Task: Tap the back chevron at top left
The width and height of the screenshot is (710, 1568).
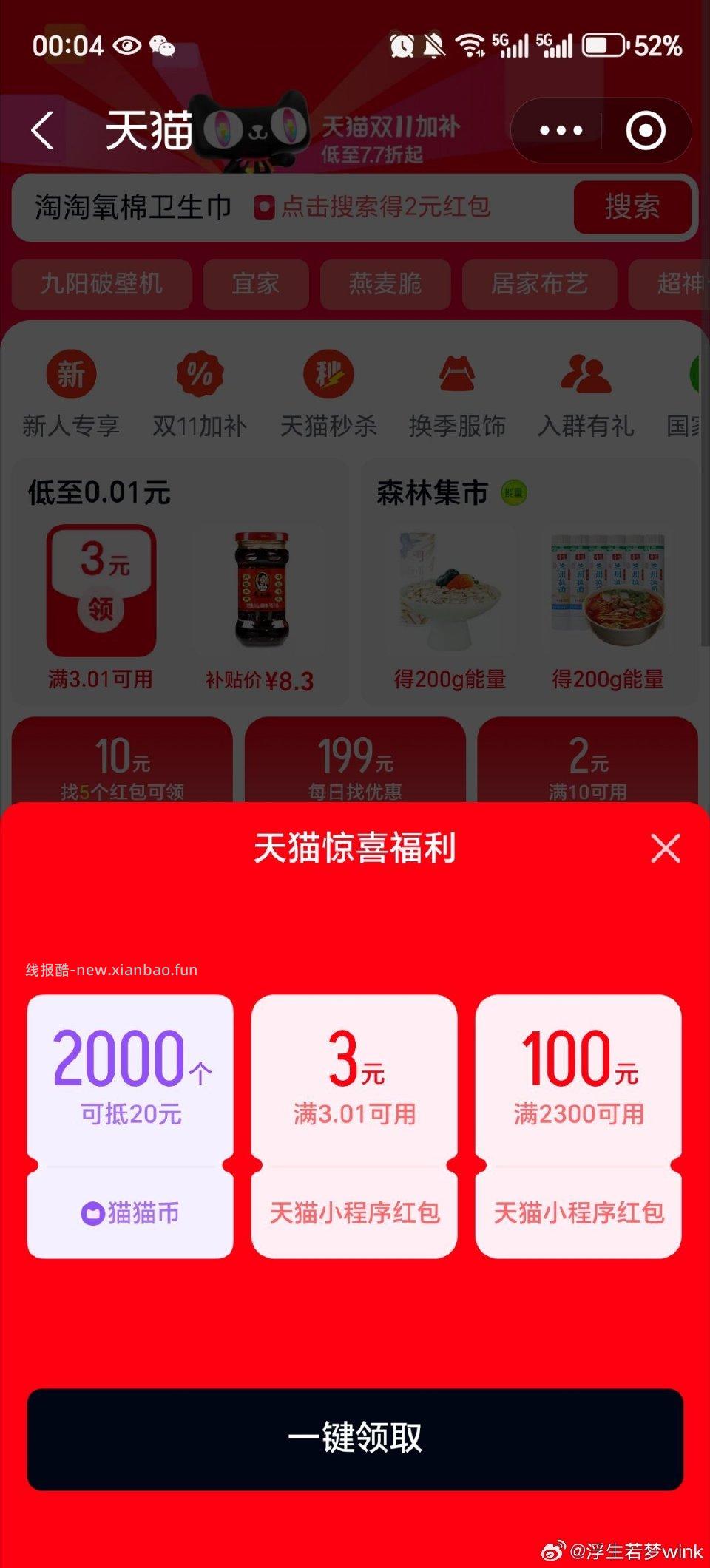Action: (41, 130)
